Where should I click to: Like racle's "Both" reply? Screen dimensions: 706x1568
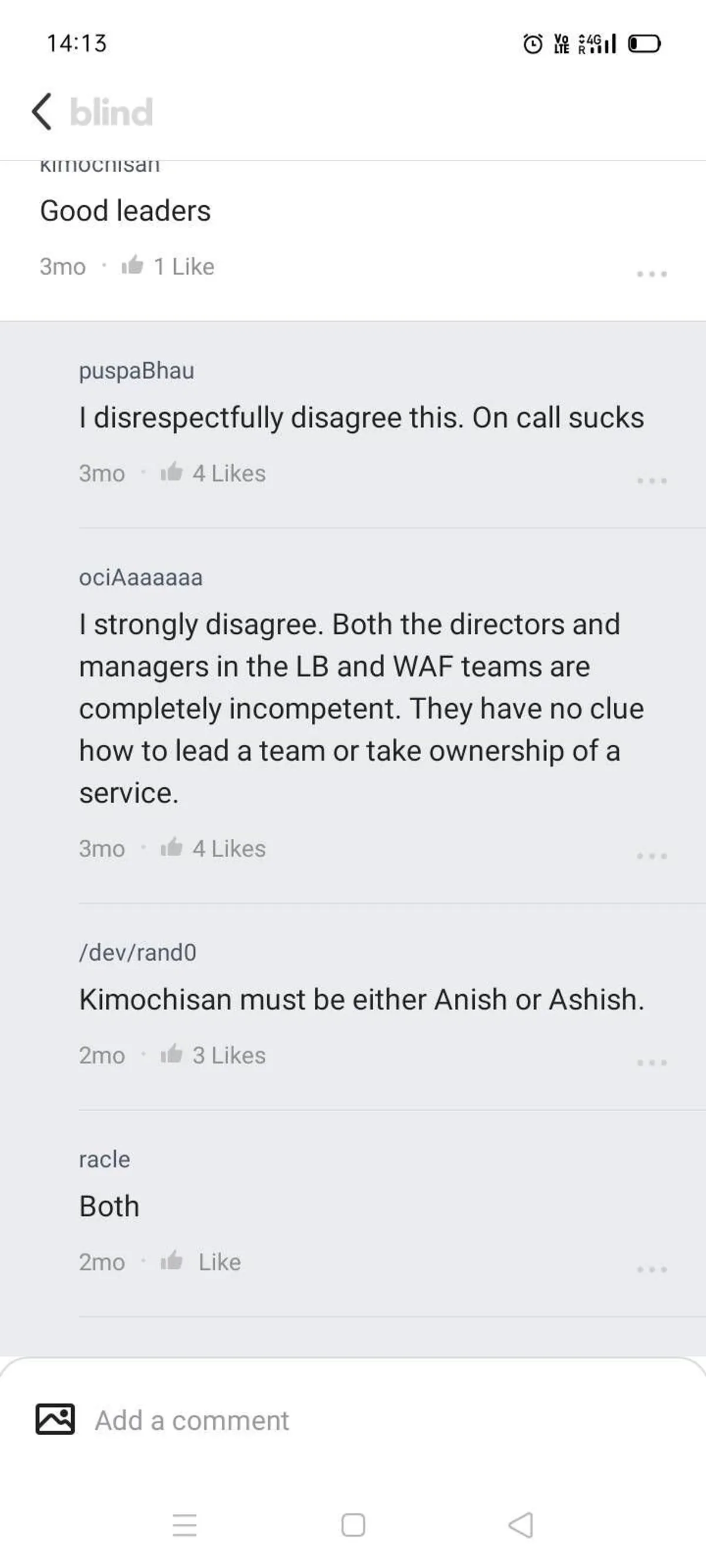tap(171, 1262)
